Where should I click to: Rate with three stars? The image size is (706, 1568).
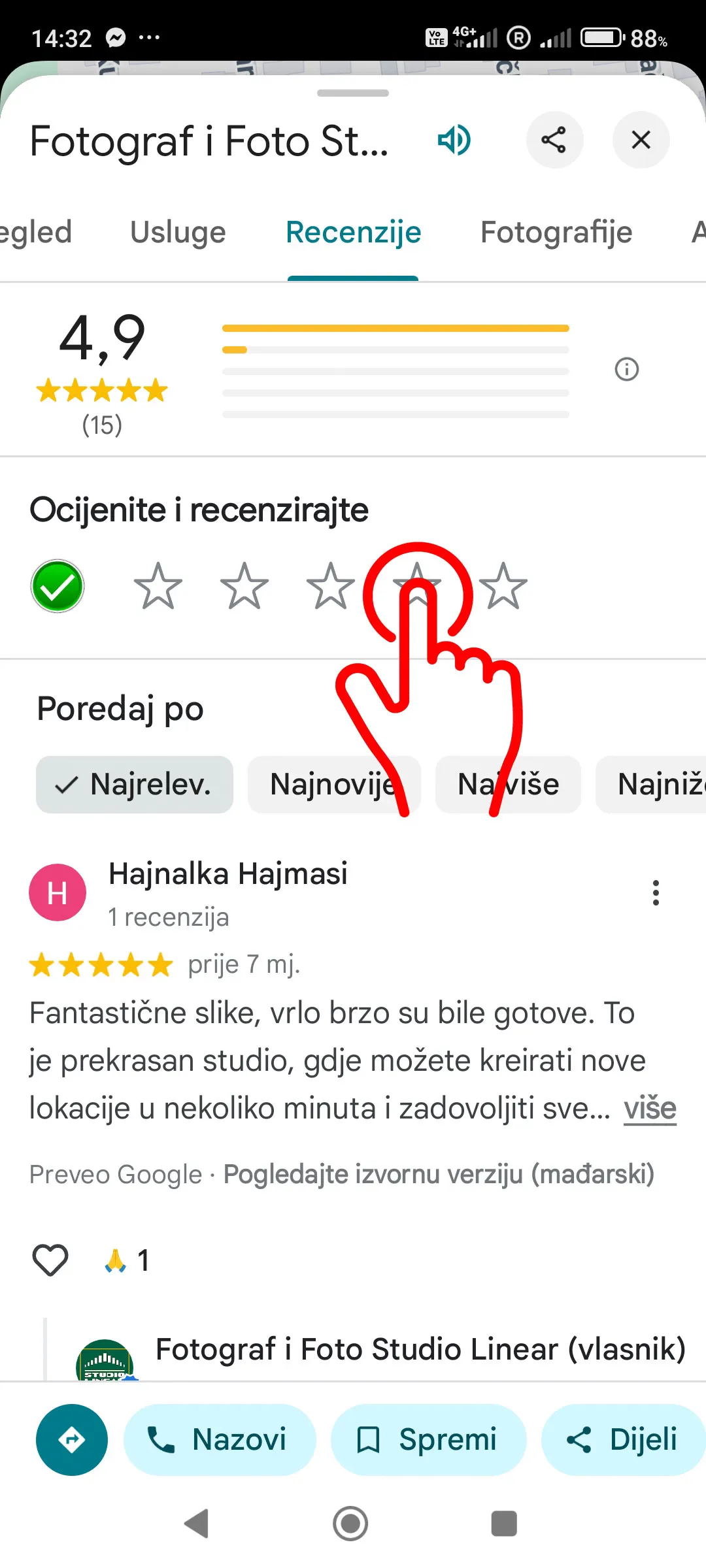point(331,586)
